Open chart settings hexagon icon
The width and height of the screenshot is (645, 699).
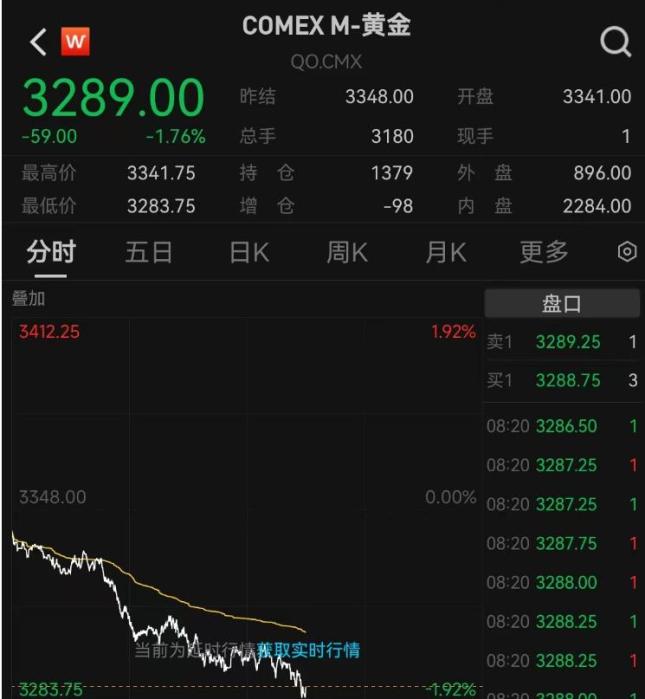tap(627, 252)
